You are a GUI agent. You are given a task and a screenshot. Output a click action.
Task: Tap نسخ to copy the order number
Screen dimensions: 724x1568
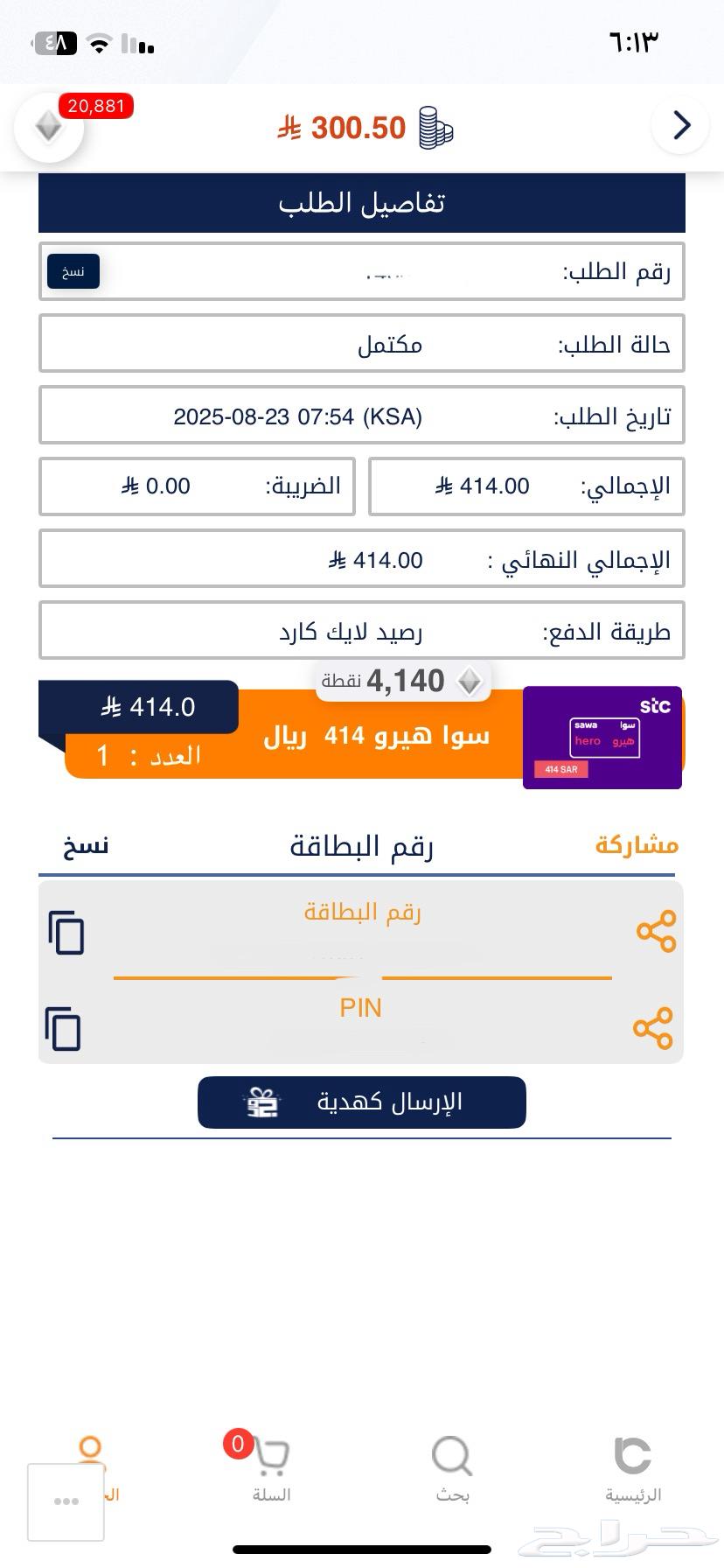point(73,271)
